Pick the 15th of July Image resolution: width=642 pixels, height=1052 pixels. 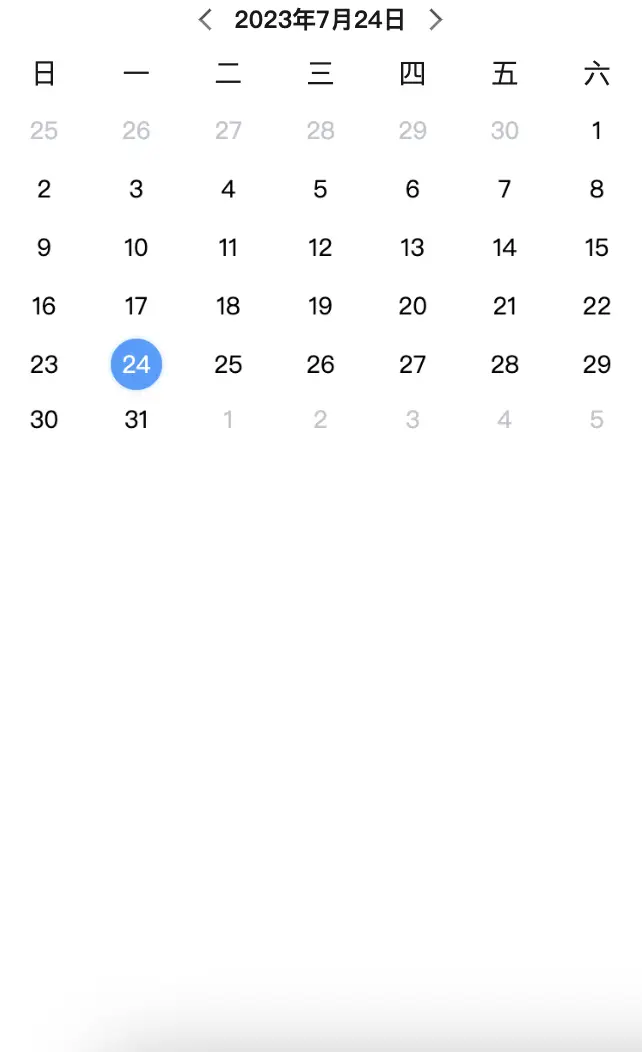coord(596,248)
